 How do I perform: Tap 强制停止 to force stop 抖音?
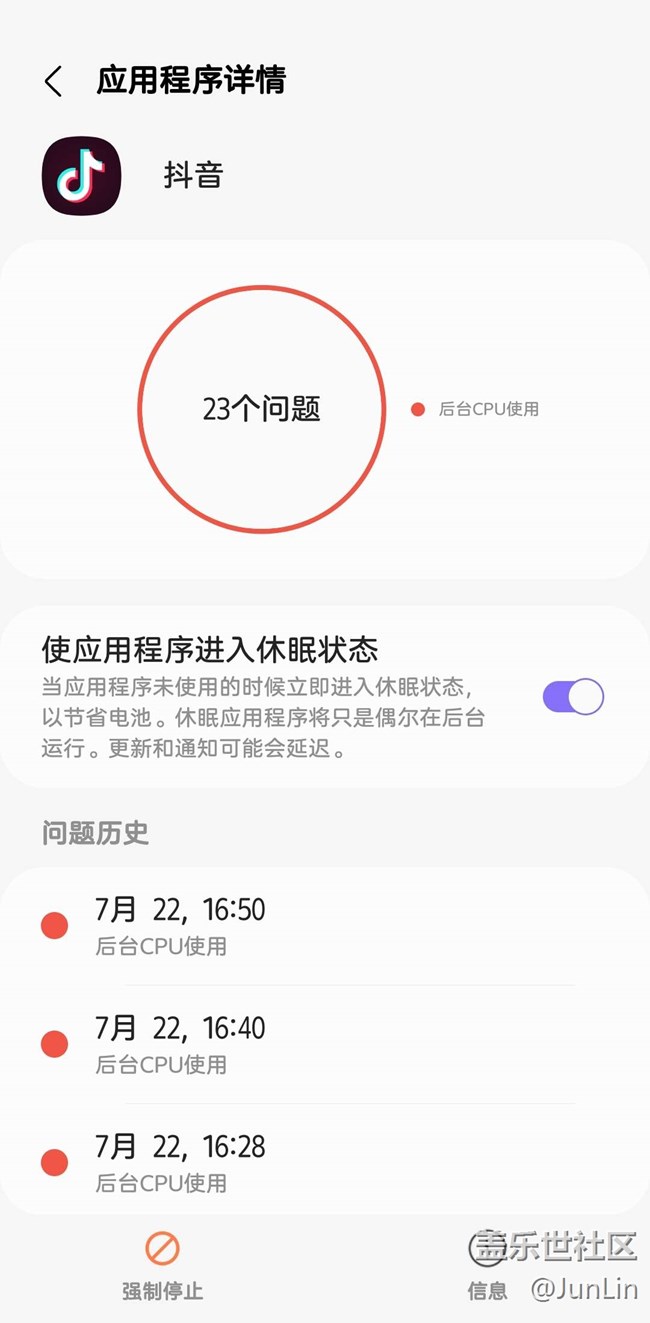tap(162, 1266)
